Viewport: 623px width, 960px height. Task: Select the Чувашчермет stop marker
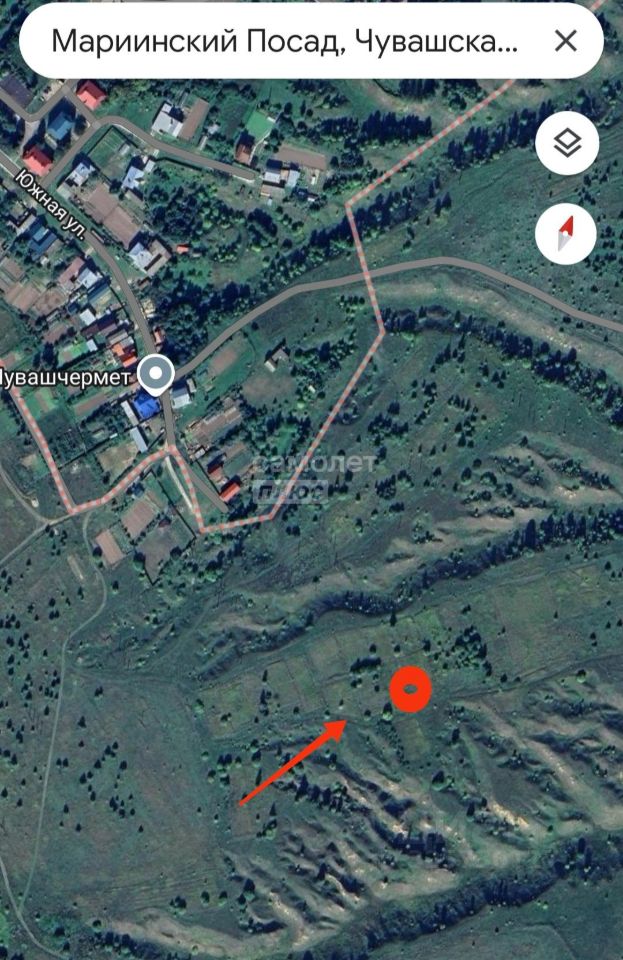pyautogui.click(x=155, y=375)
